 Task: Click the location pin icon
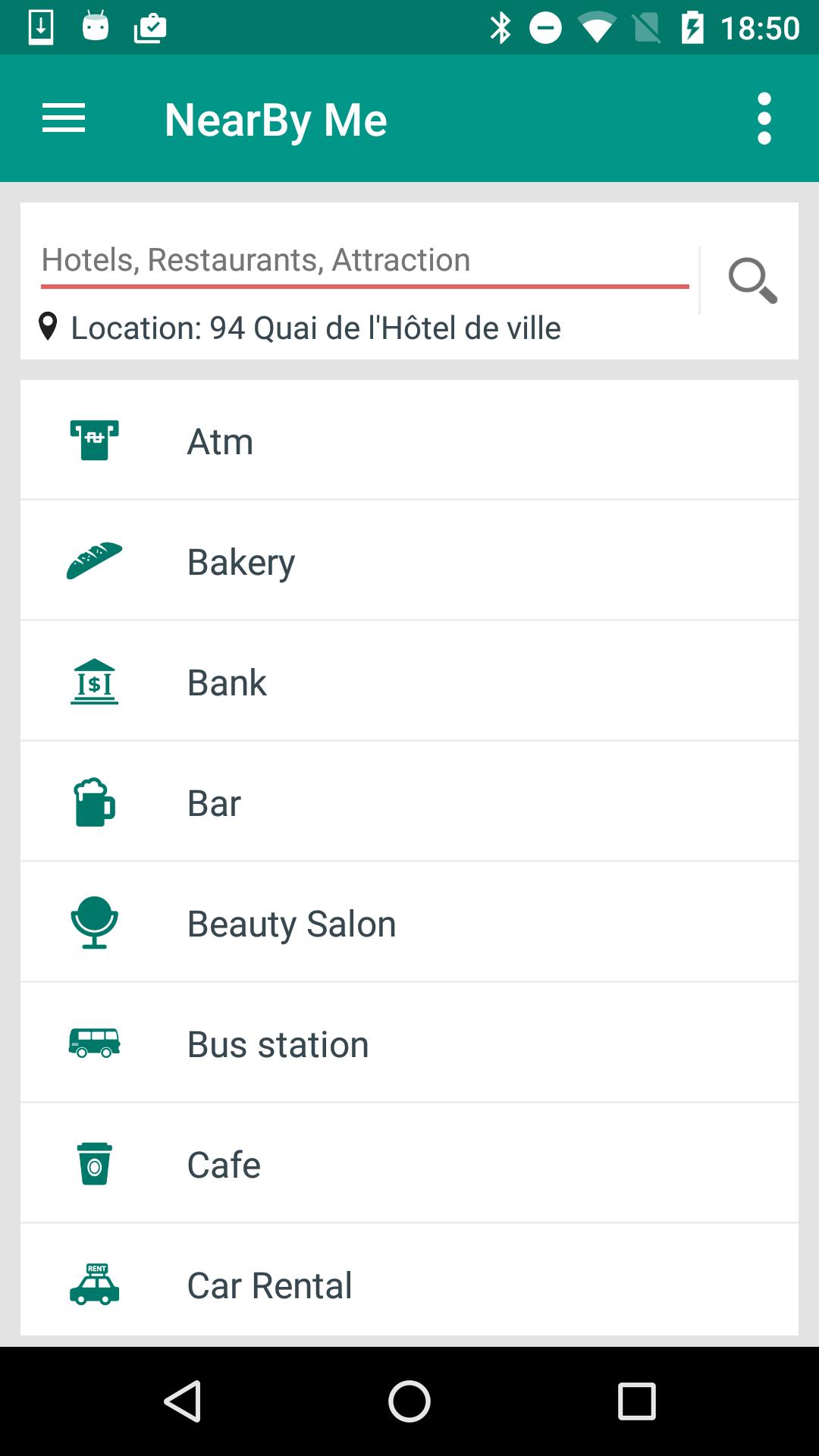point(48,327)
